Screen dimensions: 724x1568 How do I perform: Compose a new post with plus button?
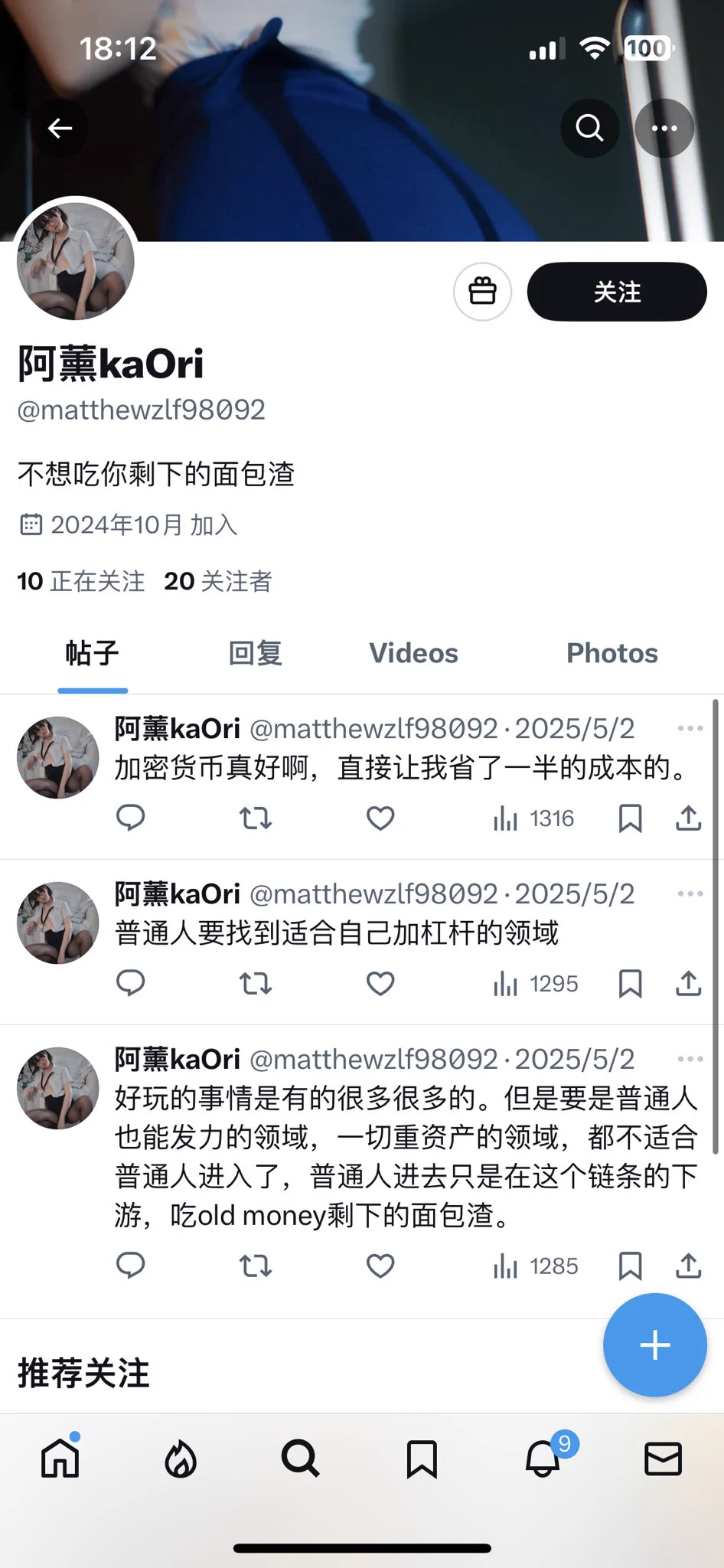(654, 1345)
